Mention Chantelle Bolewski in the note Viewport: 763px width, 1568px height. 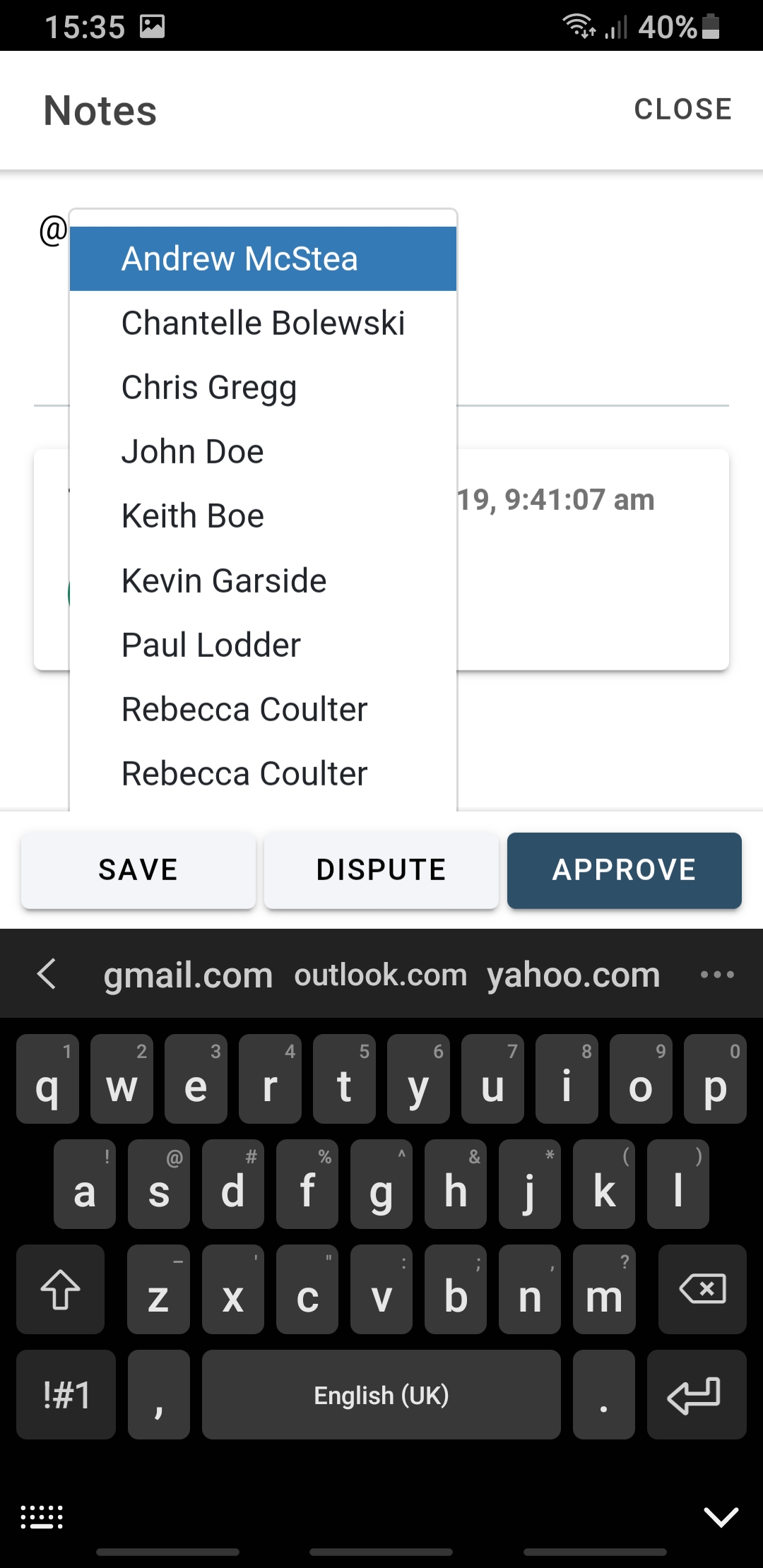263,323
